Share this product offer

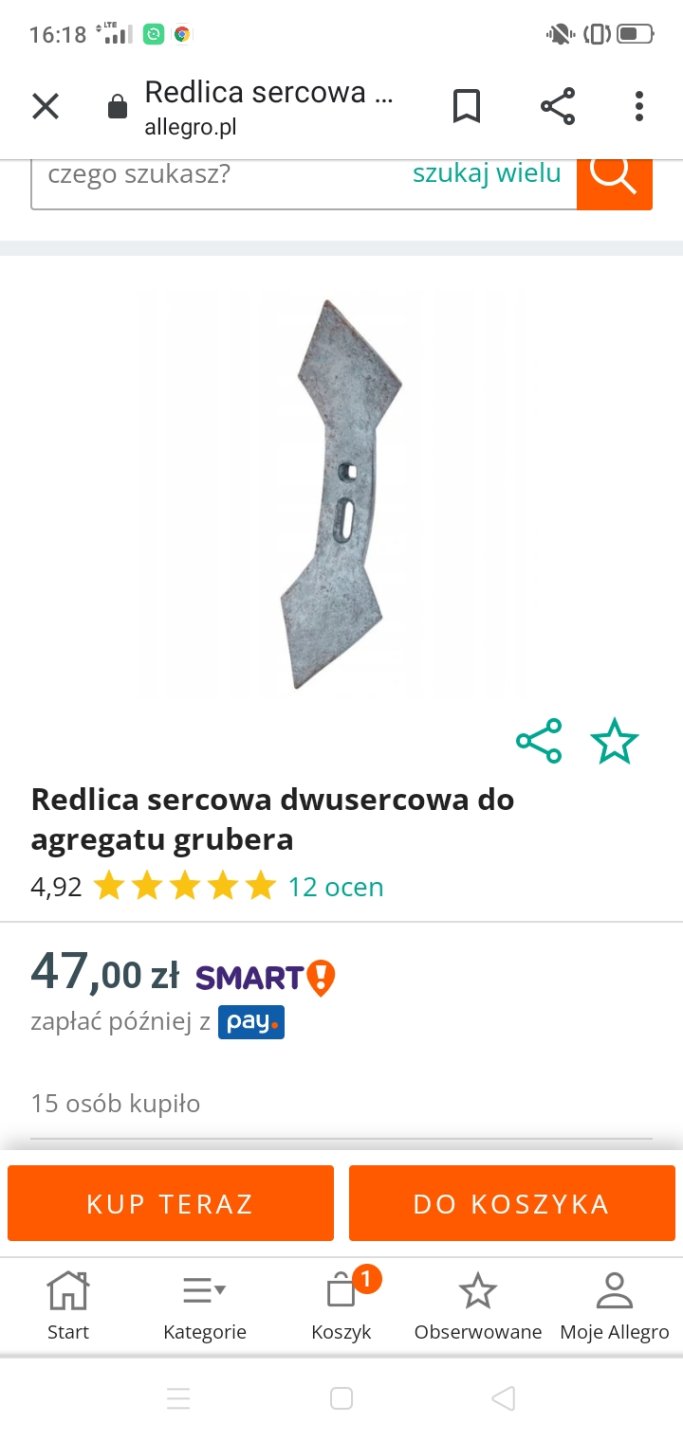click(x=539, y=741)
